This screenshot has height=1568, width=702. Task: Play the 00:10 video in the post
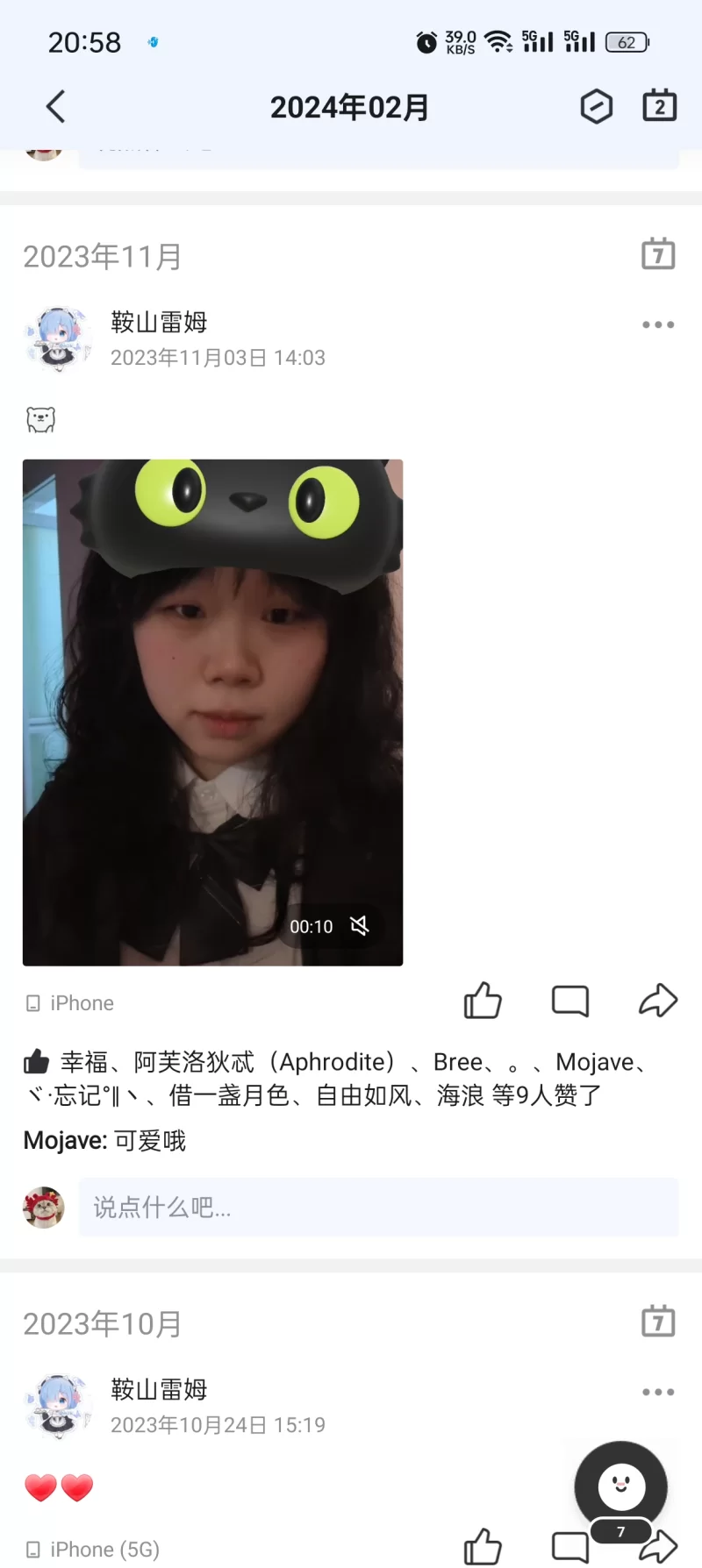tap(212, 712)
